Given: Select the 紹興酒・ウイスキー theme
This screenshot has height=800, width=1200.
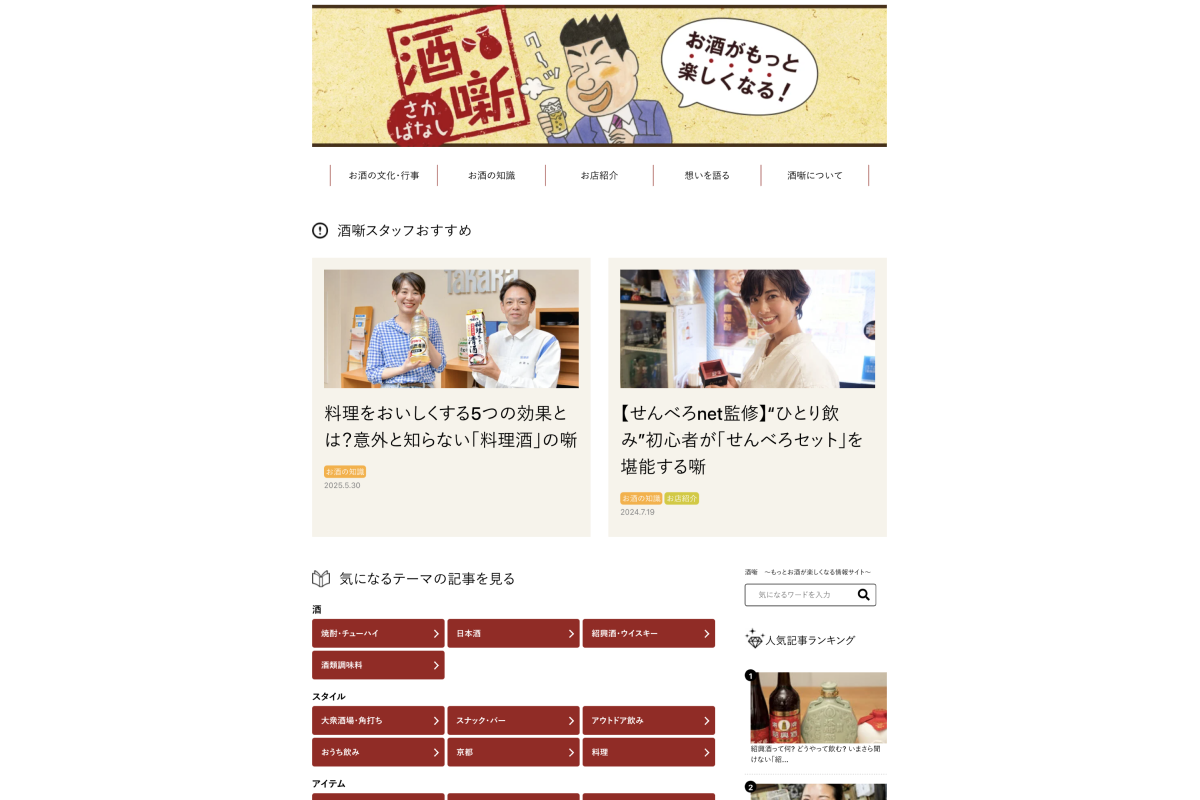Looking at the screenshot, I should click(x=648, y=633).
